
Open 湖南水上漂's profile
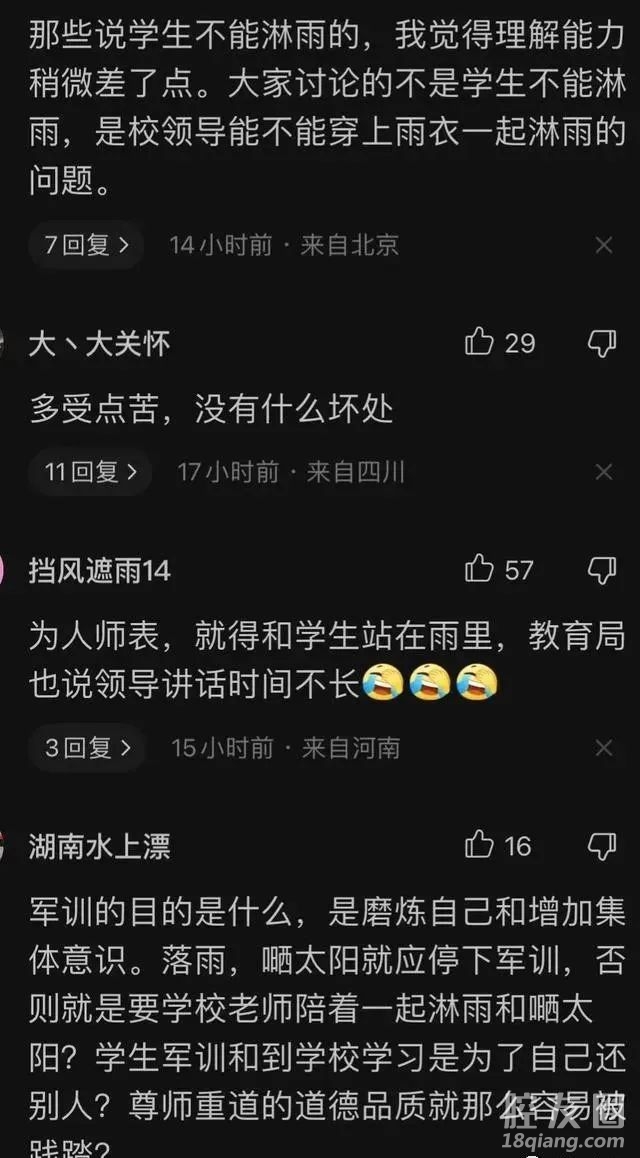[x=99, y=847]
